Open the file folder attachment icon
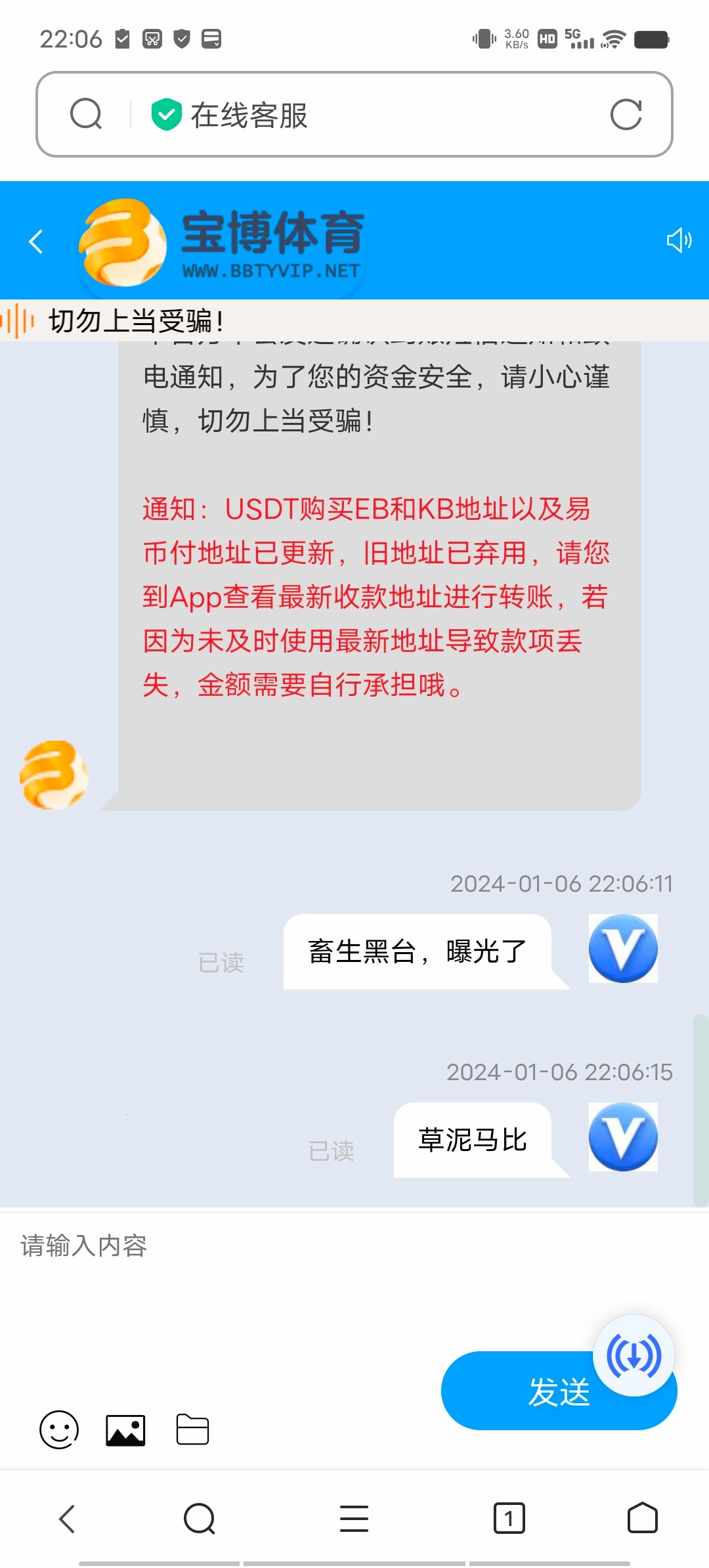The image size is (709, 1568). [194, 1428]
